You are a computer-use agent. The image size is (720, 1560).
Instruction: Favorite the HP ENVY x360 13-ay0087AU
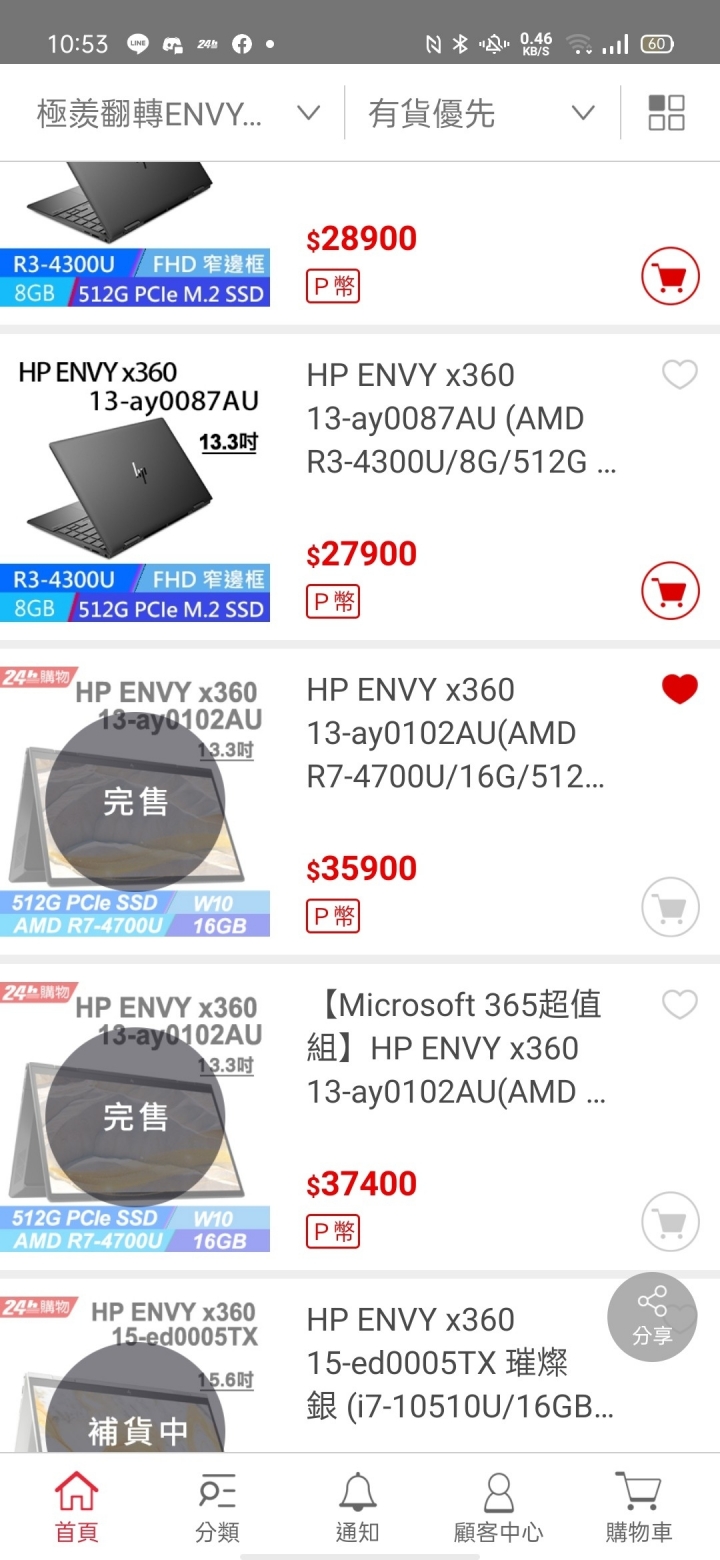(680, 375)
